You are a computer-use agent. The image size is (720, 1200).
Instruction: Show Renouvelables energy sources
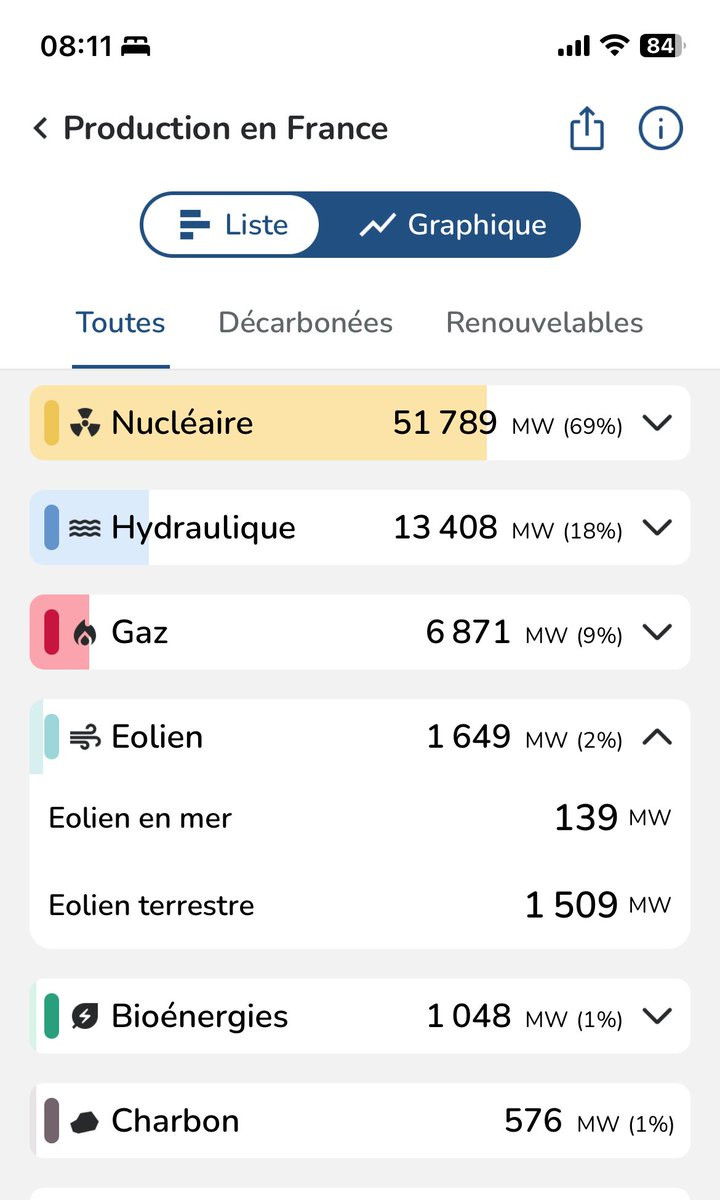tap(544, 323)
